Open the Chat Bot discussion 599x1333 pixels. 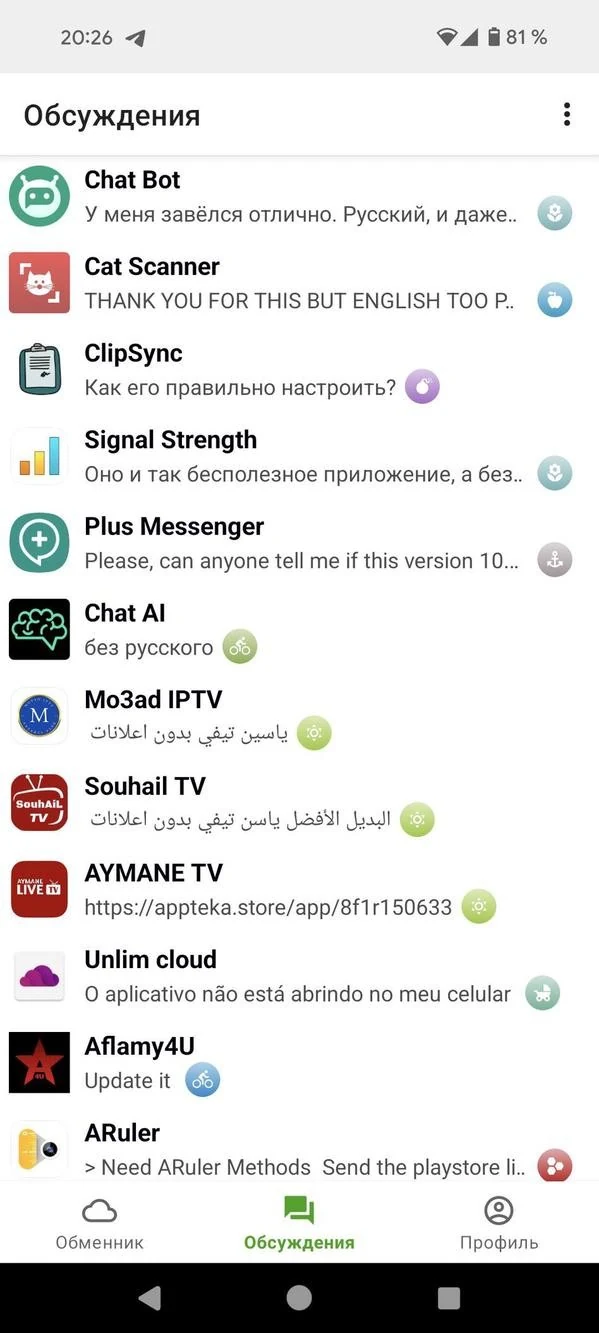coord(299,196)
